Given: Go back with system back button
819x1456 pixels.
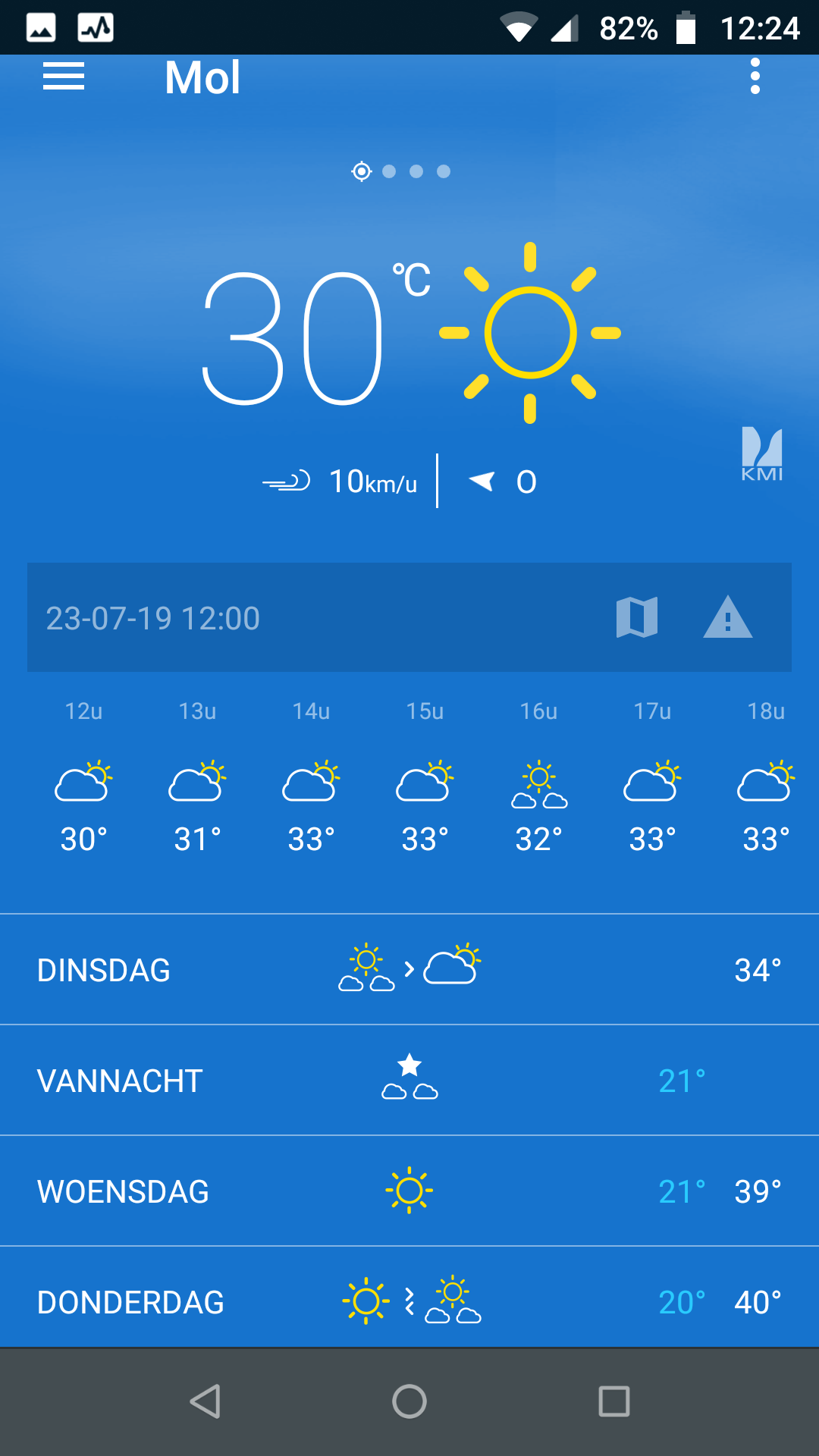Looking at the screenshot, I should (205, 1401).
